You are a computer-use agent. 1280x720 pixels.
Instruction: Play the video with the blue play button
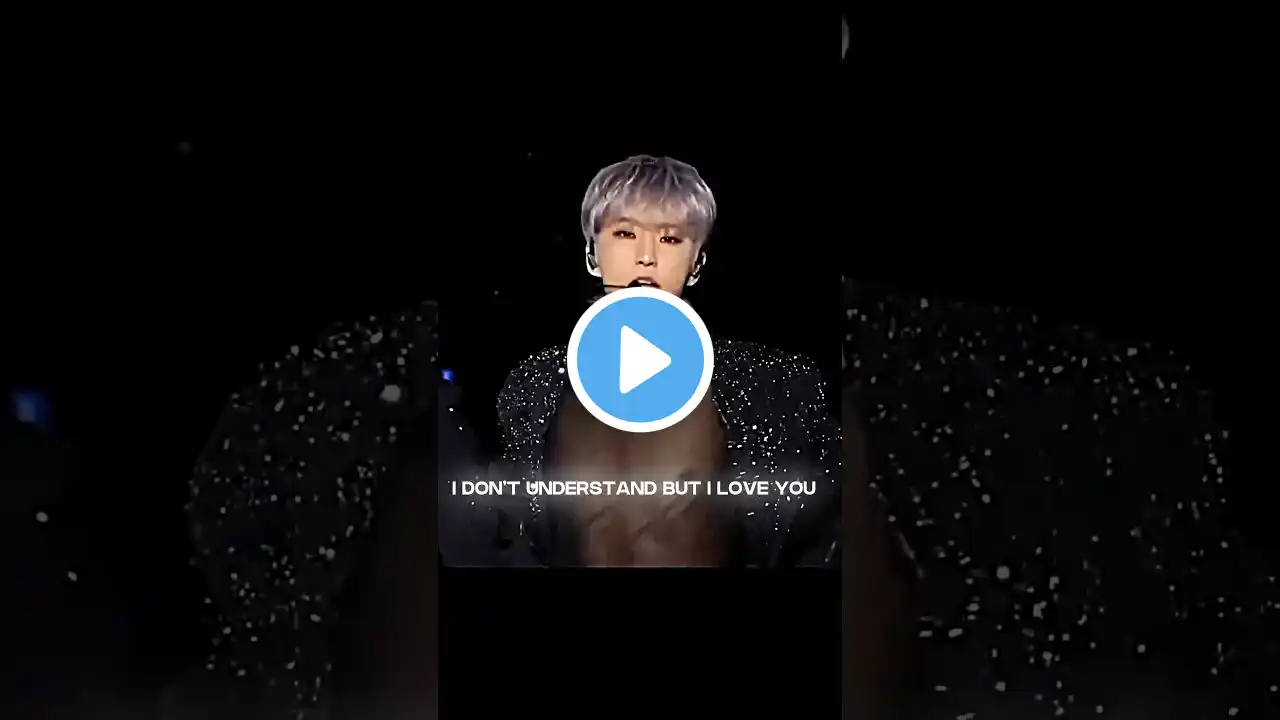[640, 360]
